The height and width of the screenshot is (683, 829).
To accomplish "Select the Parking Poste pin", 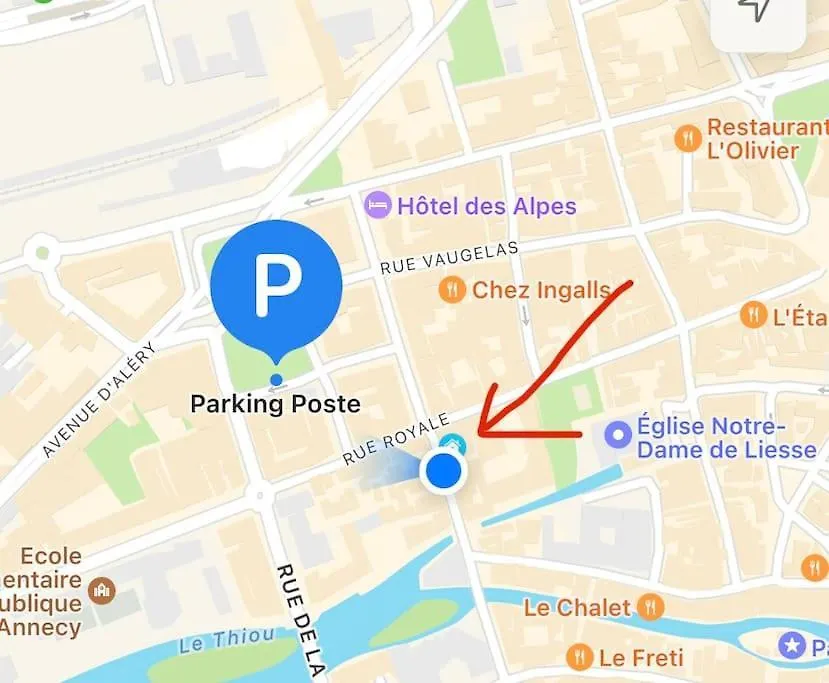I will coord(276,286).
